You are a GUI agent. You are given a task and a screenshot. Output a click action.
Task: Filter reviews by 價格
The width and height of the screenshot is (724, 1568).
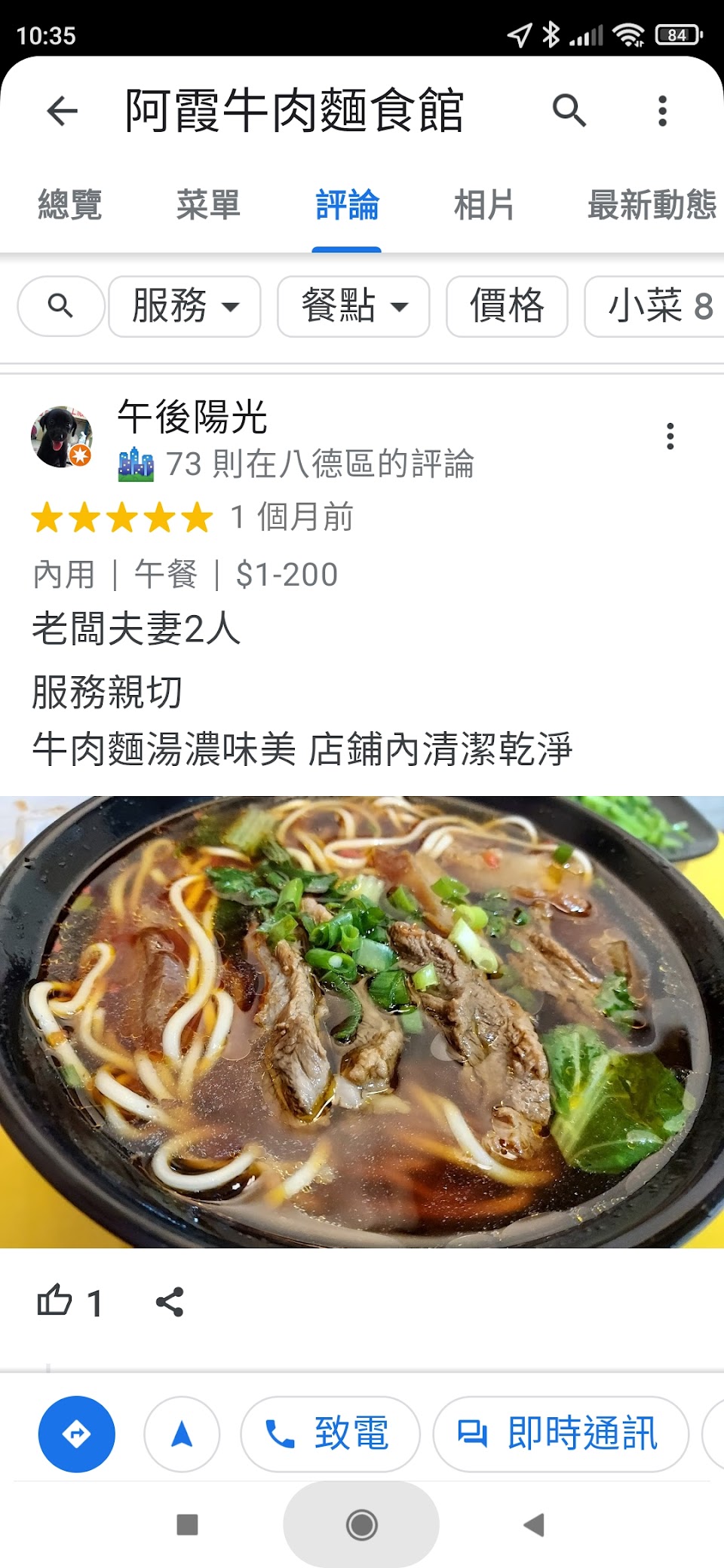(507, 306)
